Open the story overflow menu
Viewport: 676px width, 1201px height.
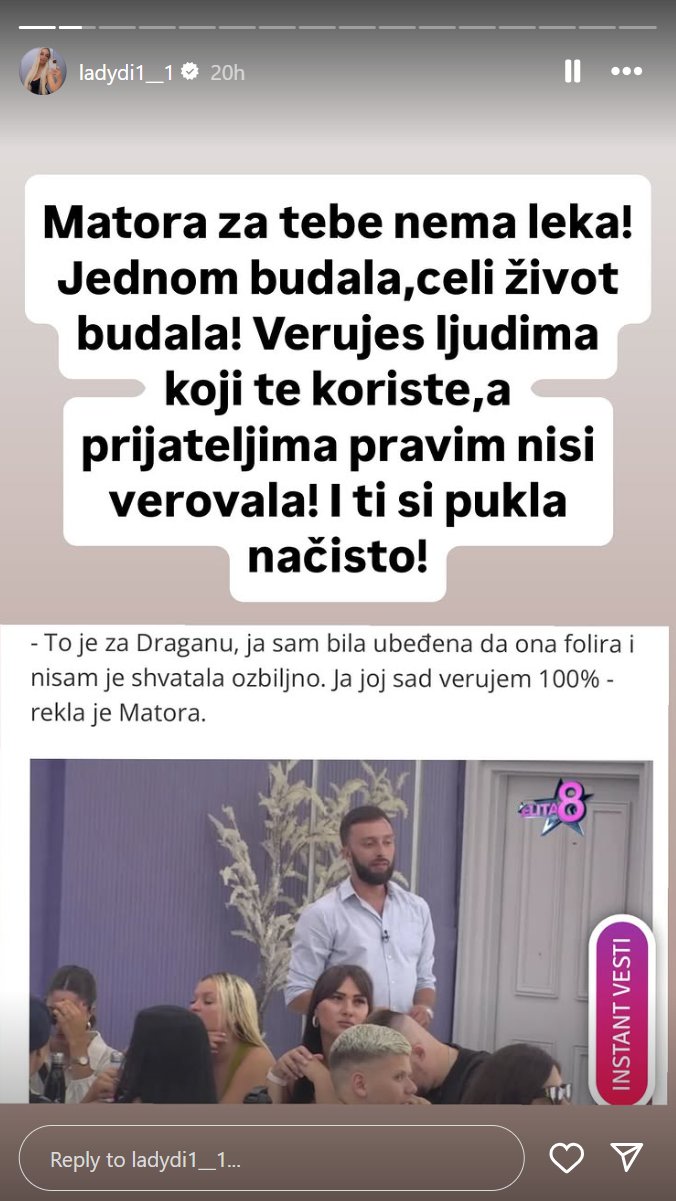[x=627, y=71]
